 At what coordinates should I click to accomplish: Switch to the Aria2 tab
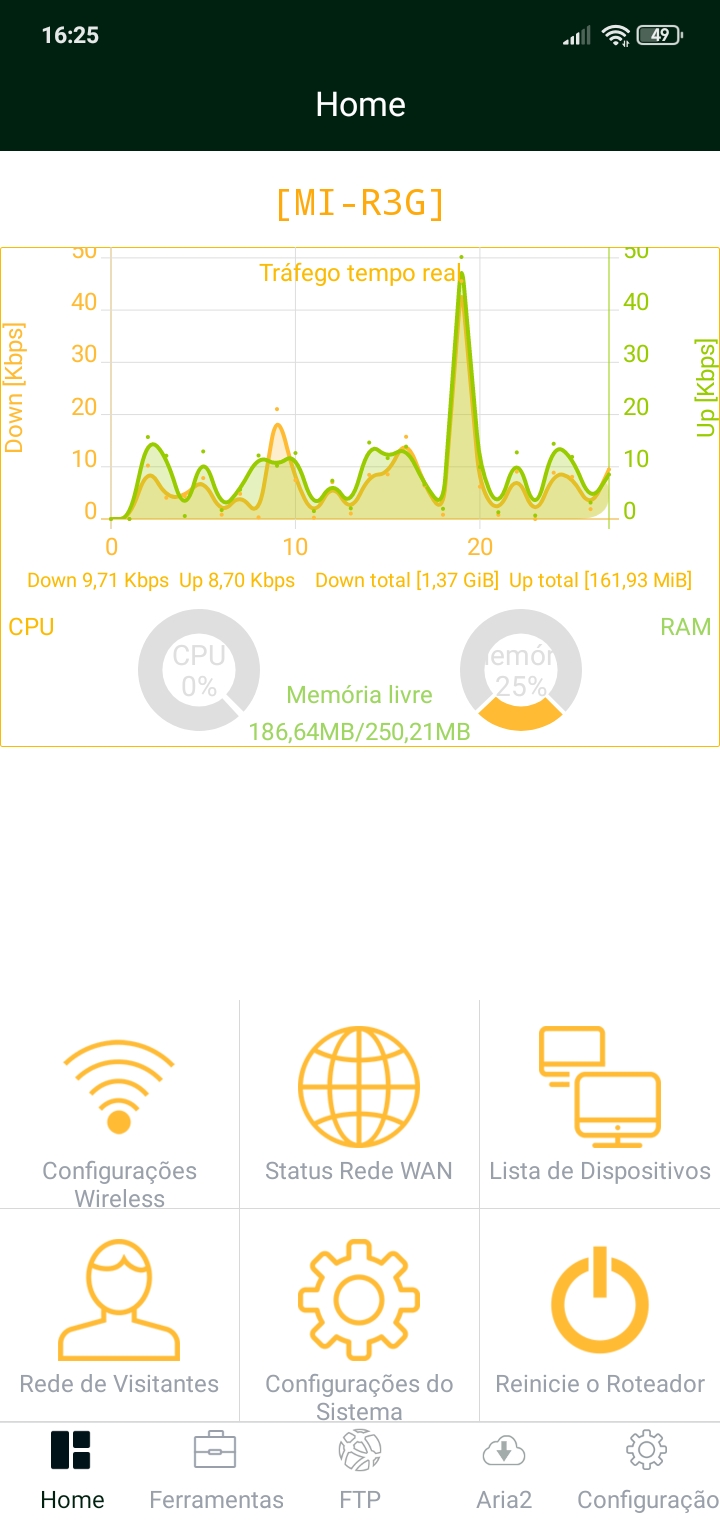click(505, 1470)
